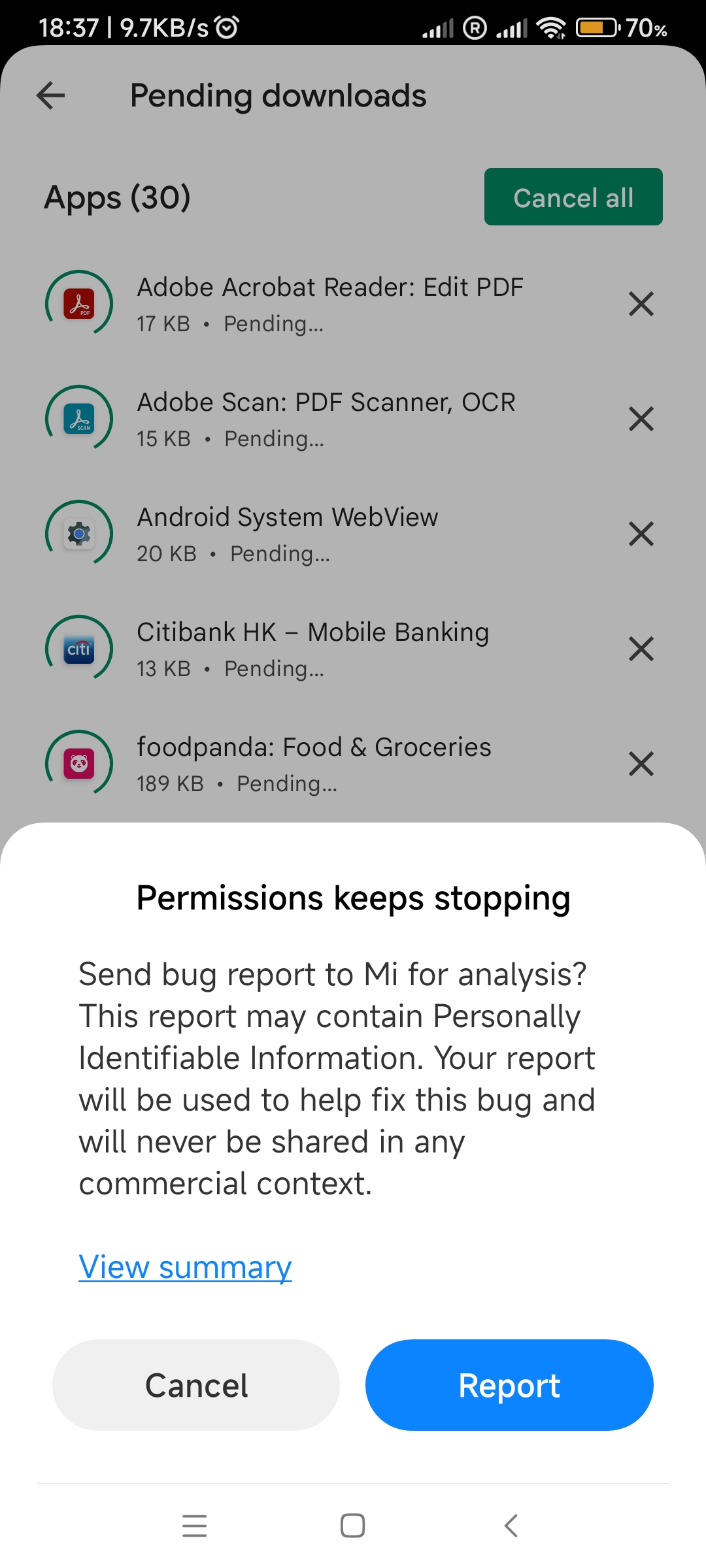Open the foodpanda app entry
Image resolution: width=706 pixels, height=1568 pixels.
tap(314, 764)
